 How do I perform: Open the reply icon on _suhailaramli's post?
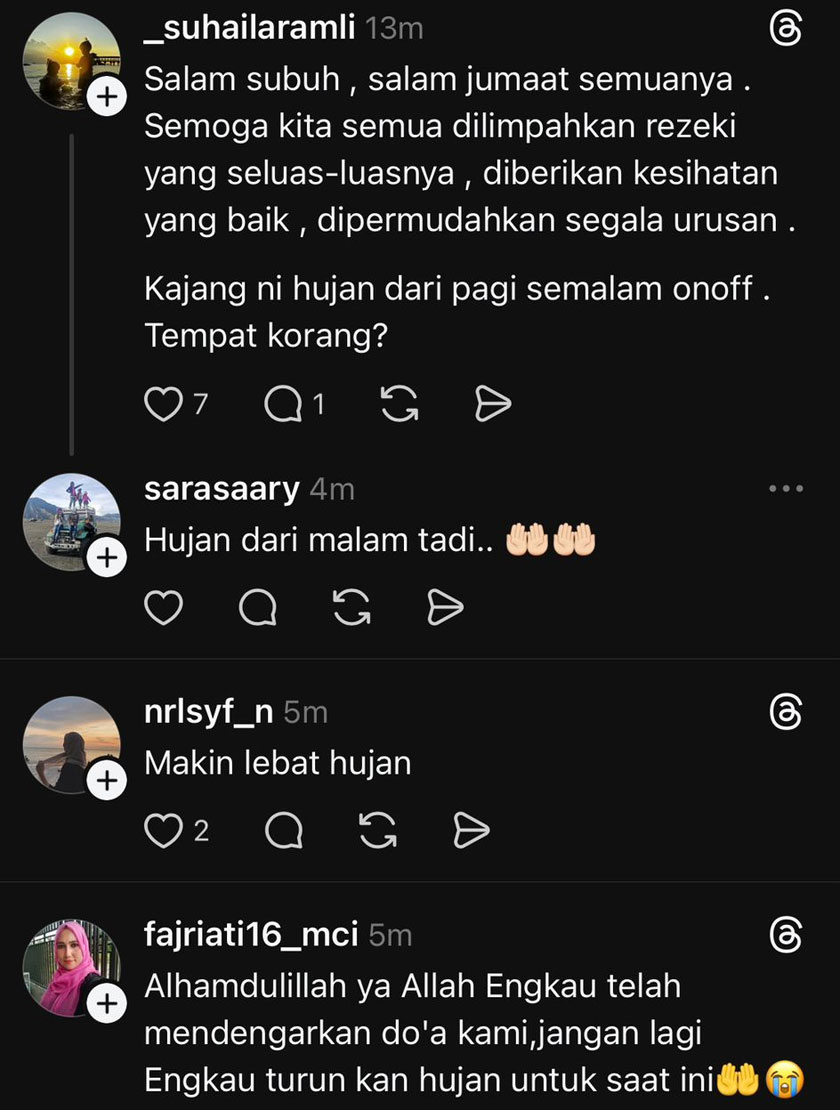pos(284,403)
